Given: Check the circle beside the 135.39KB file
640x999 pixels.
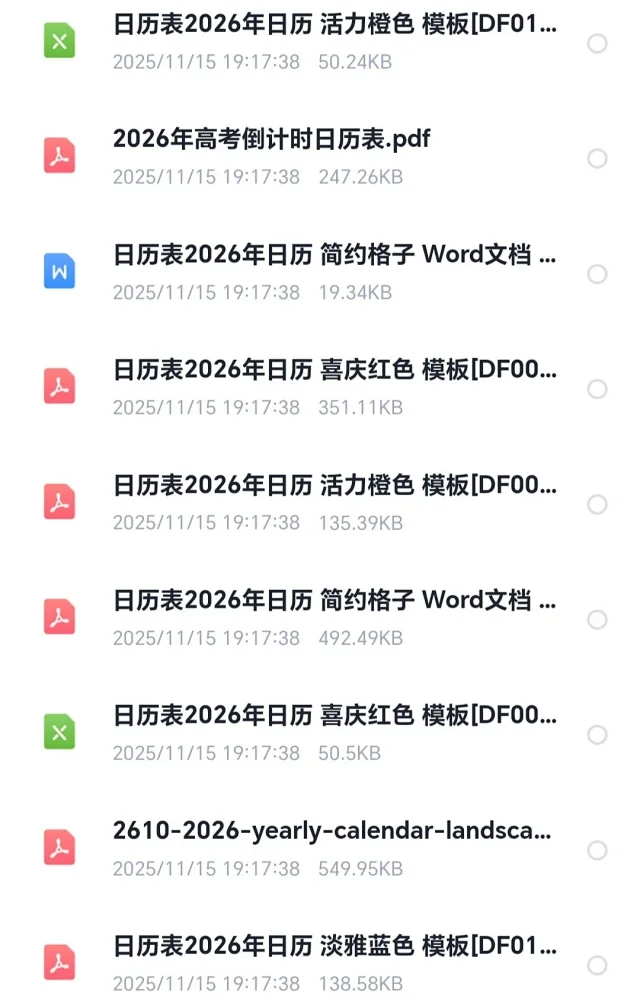Looking at the screenshot, I should (x=597, y=504).
